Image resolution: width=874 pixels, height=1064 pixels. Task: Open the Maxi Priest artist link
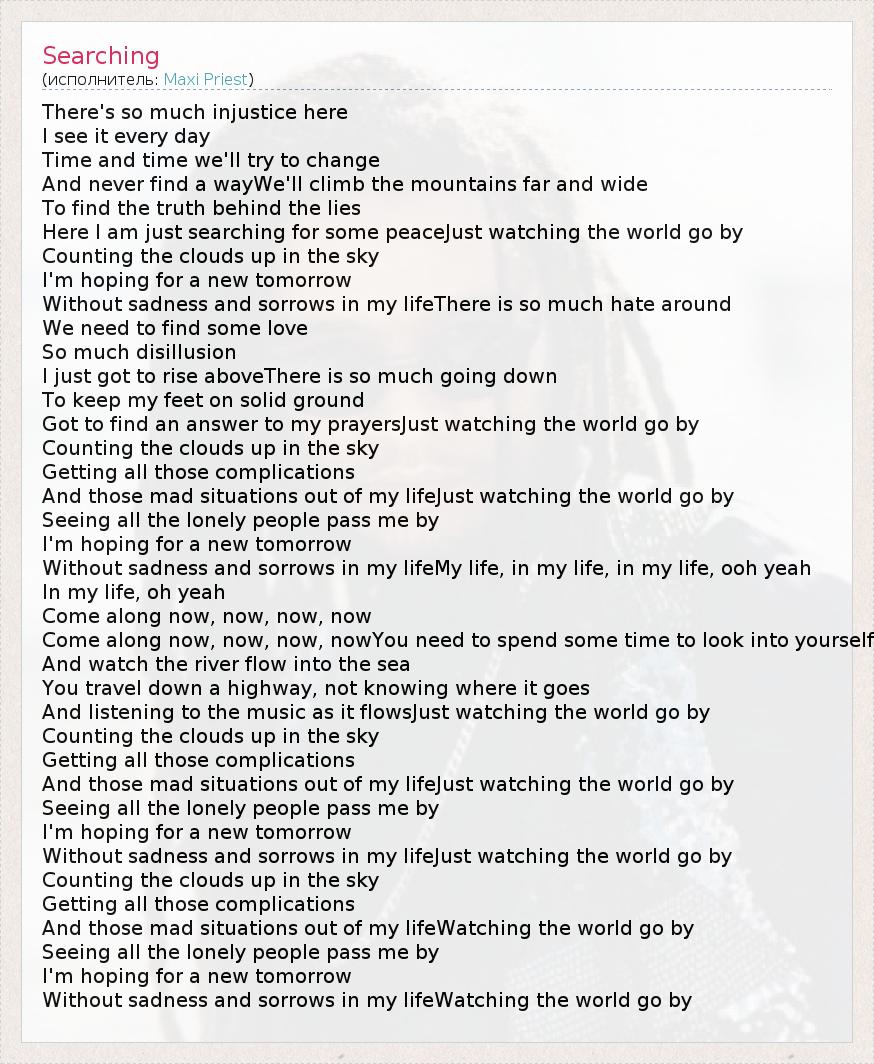[206, 79]
